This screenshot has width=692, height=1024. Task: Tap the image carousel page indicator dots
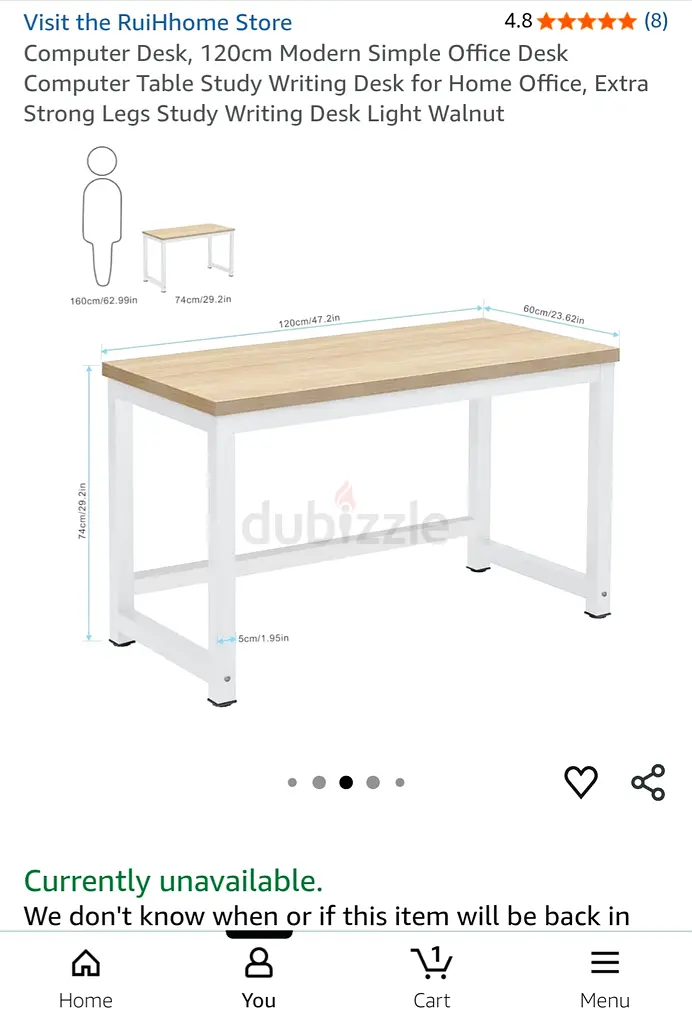pyautogui.click(x=346, y=782)
